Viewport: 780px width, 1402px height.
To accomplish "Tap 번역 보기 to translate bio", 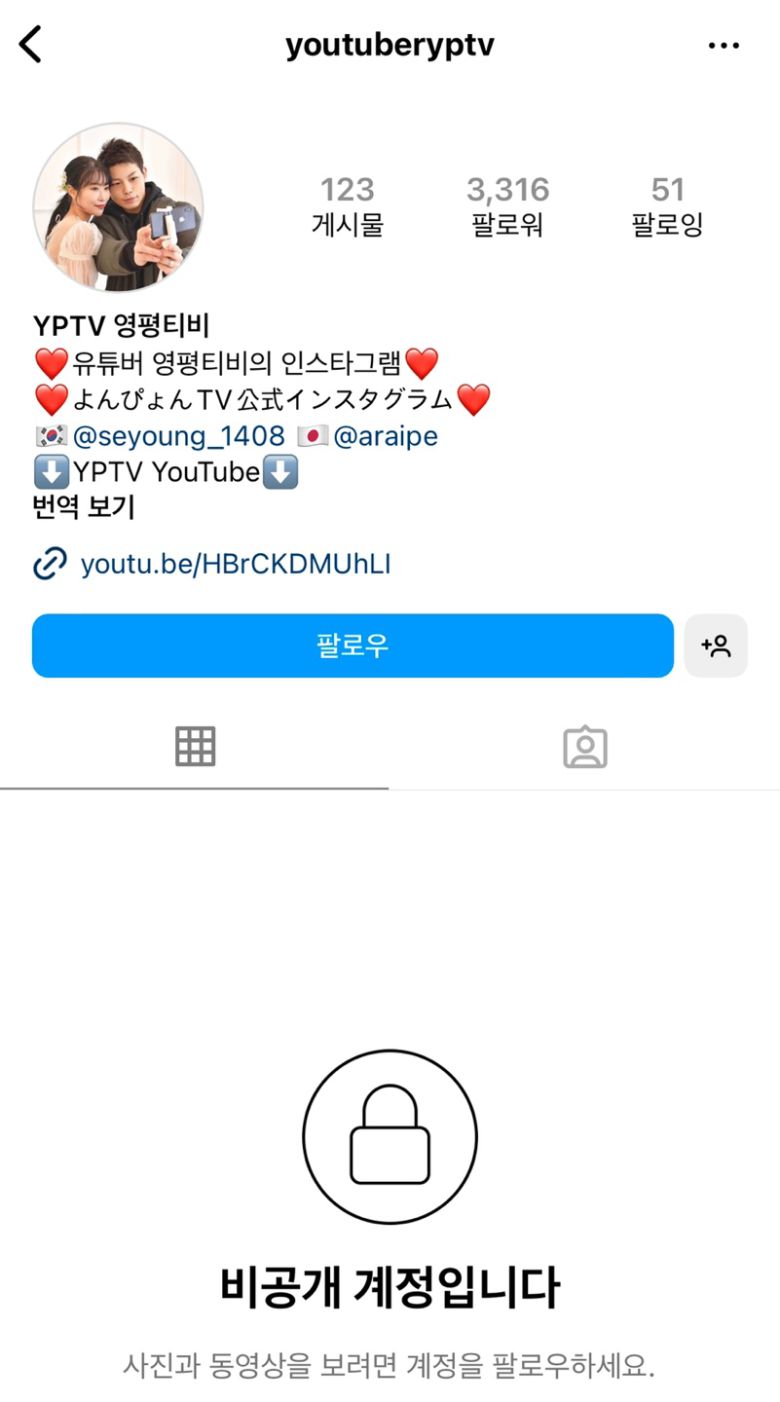I will [x=83, y=507].
